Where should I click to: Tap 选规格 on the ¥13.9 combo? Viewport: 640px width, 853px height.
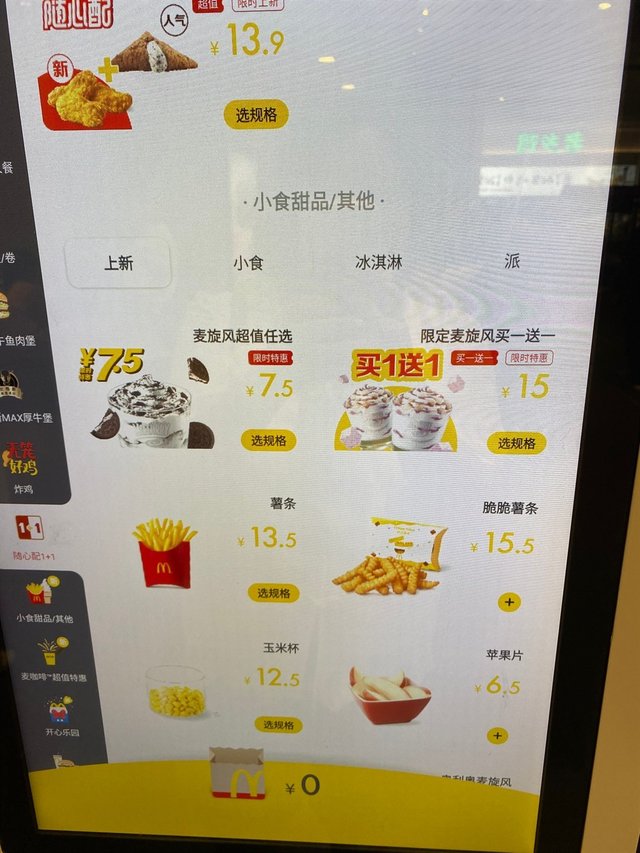[x=256, y=115]
